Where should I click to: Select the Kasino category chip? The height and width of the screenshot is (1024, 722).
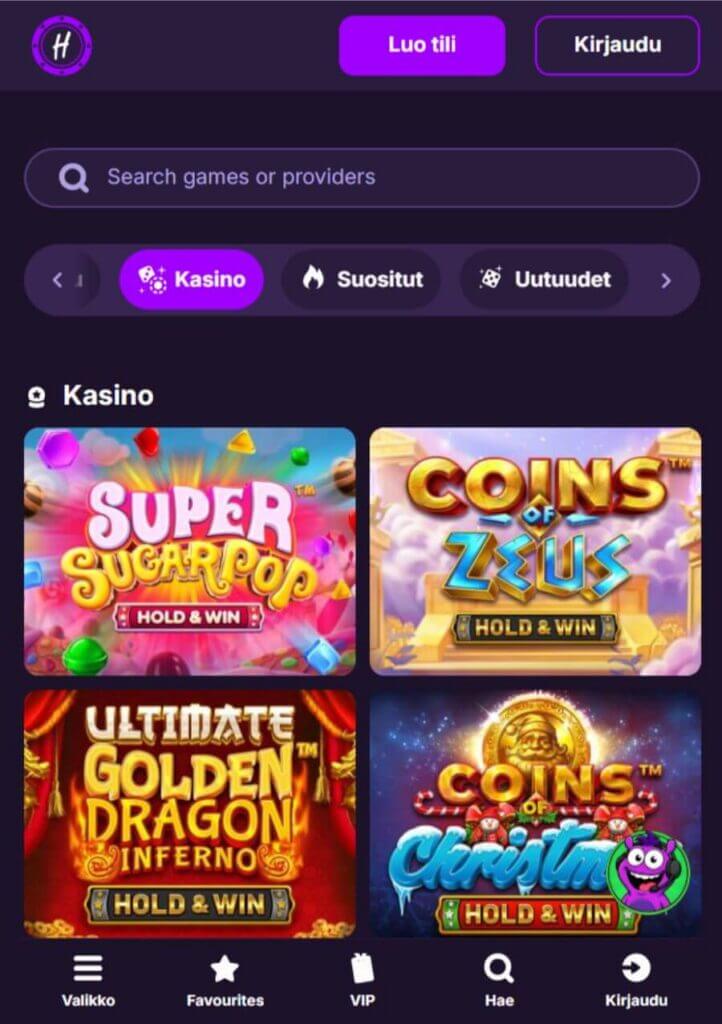[x=191, y=279]
